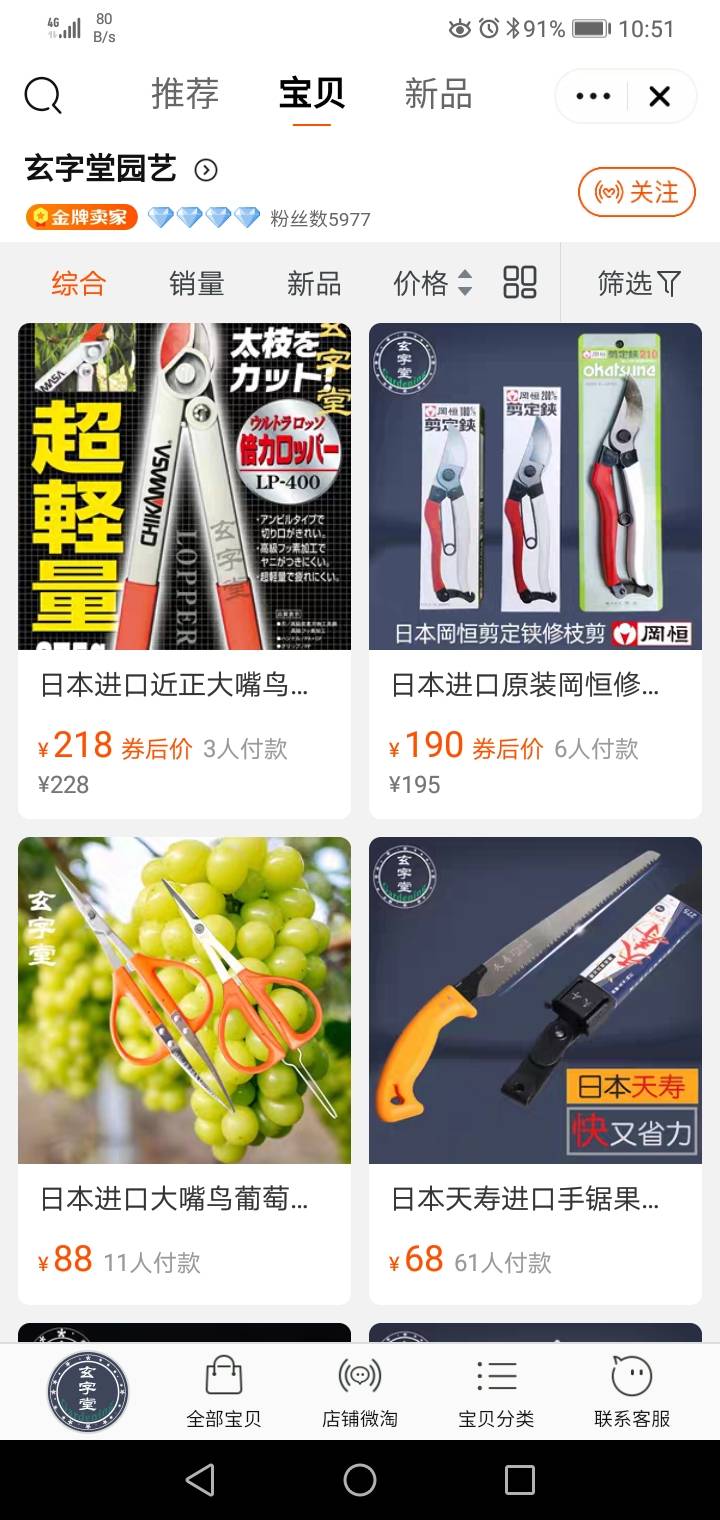
Task: Open the three-dot more menu
Action: pyautogui.click(x=593, y=96)
